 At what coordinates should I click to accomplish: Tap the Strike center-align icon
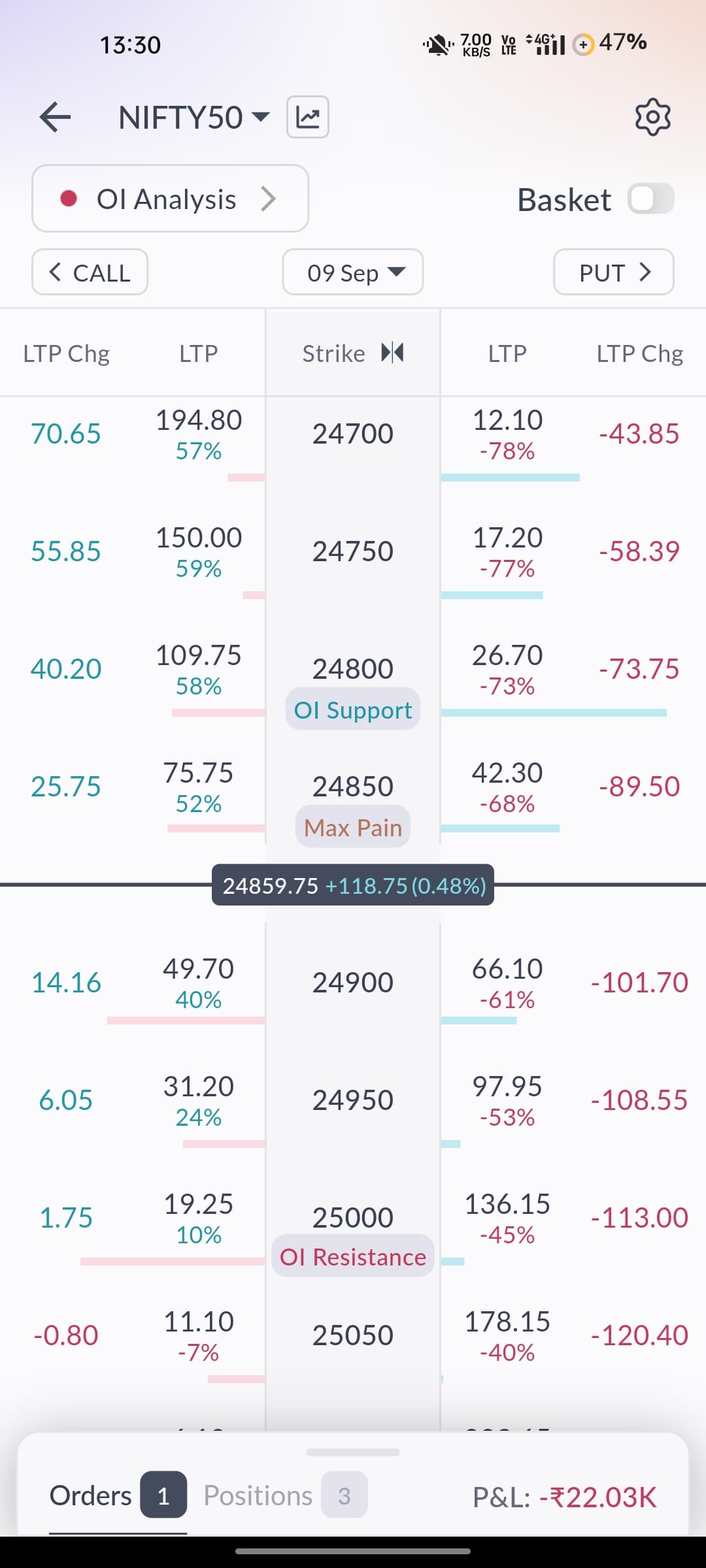(393, 353)
